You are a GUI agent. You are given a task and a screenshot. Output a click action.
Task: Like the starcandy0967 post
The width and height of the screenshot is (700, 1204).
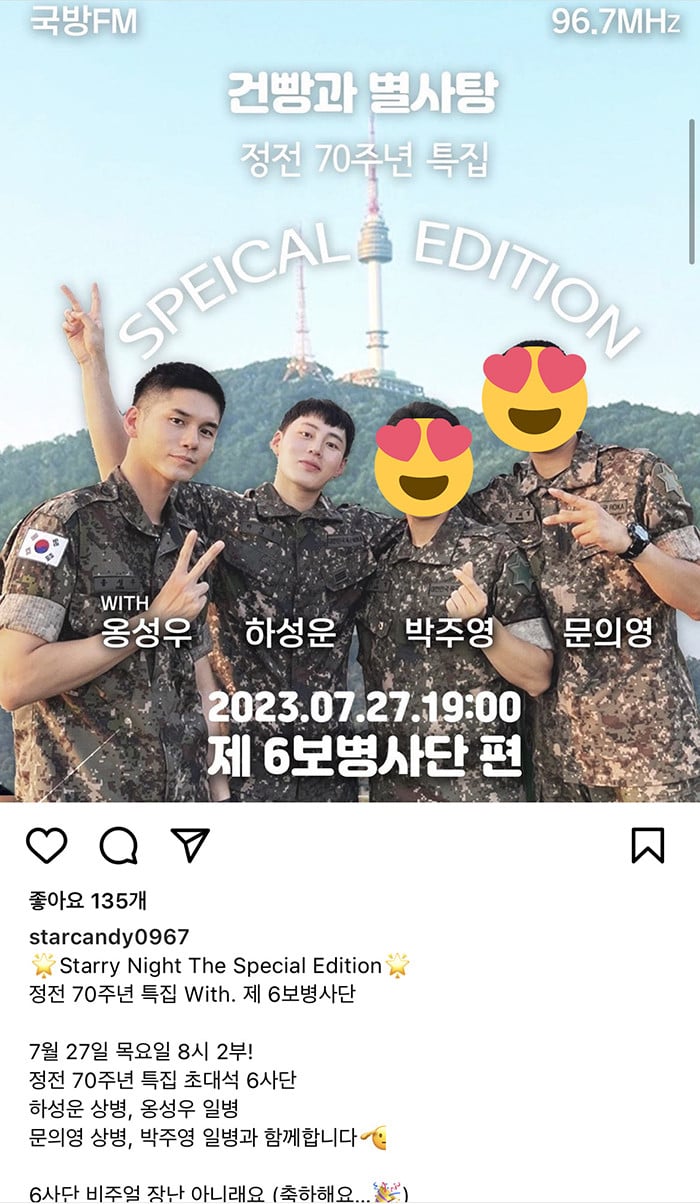(x=46, y=846)
